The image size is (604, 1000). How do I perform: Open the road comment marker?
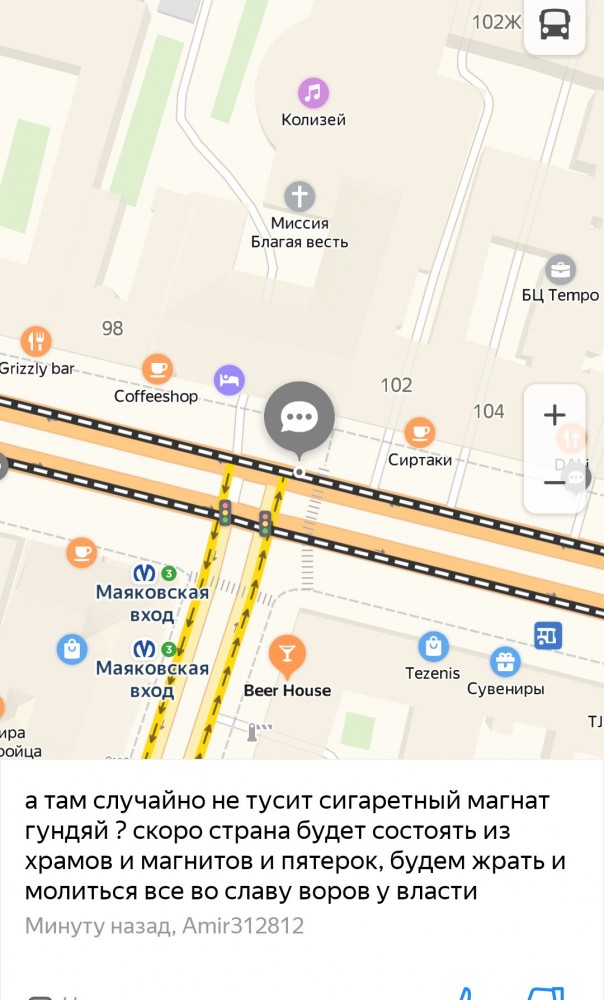[x=299, y=416]
